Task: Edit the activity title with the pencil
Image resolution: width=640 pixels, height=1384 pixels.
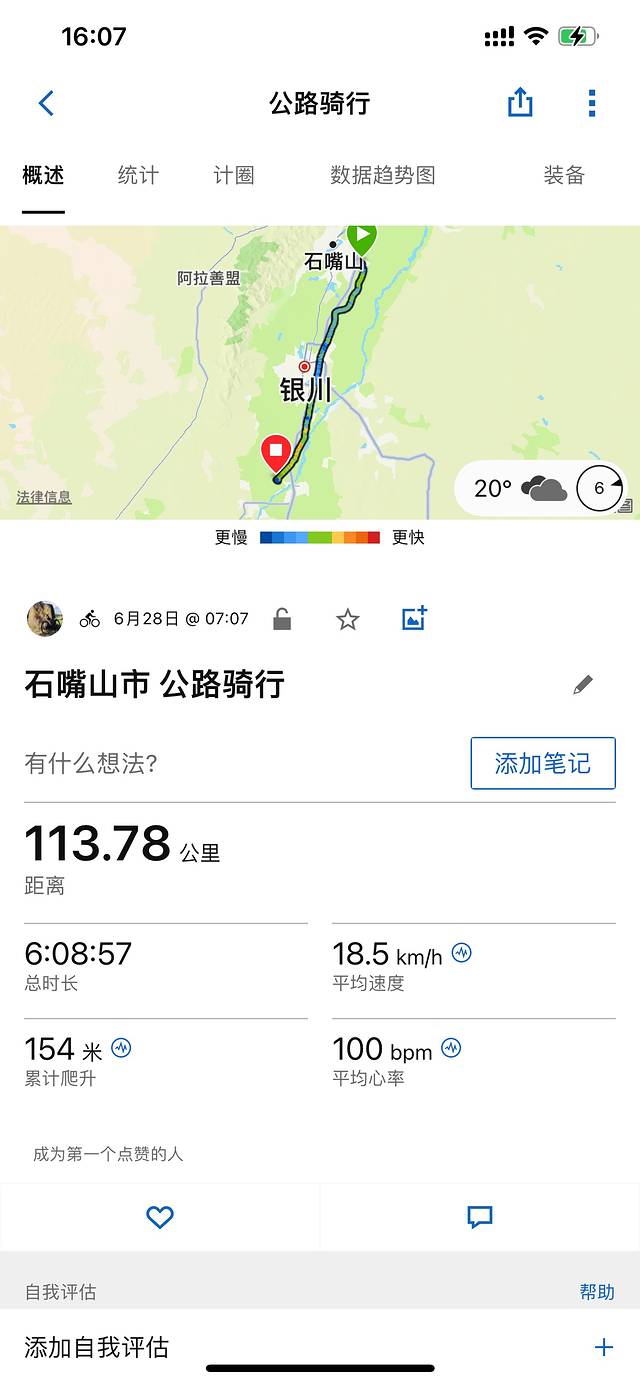Action: [x=583, y=685]
